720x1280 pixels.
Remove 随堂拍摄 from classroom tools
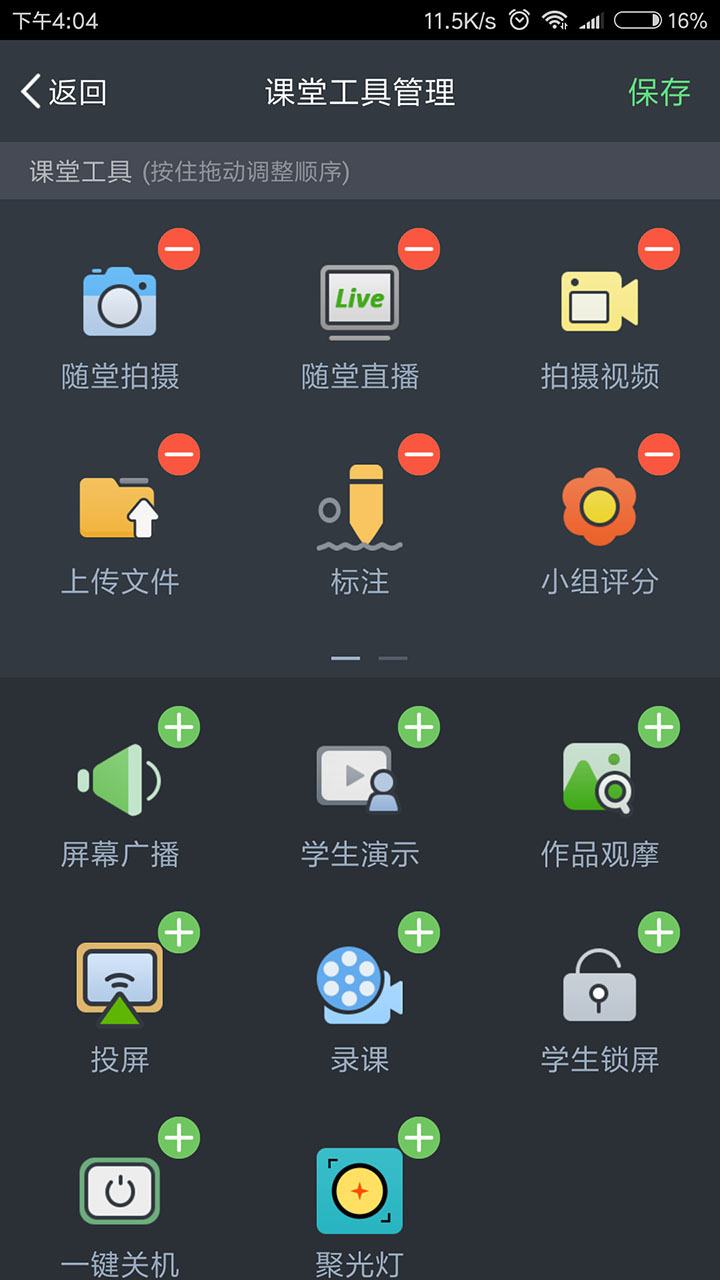179,249
